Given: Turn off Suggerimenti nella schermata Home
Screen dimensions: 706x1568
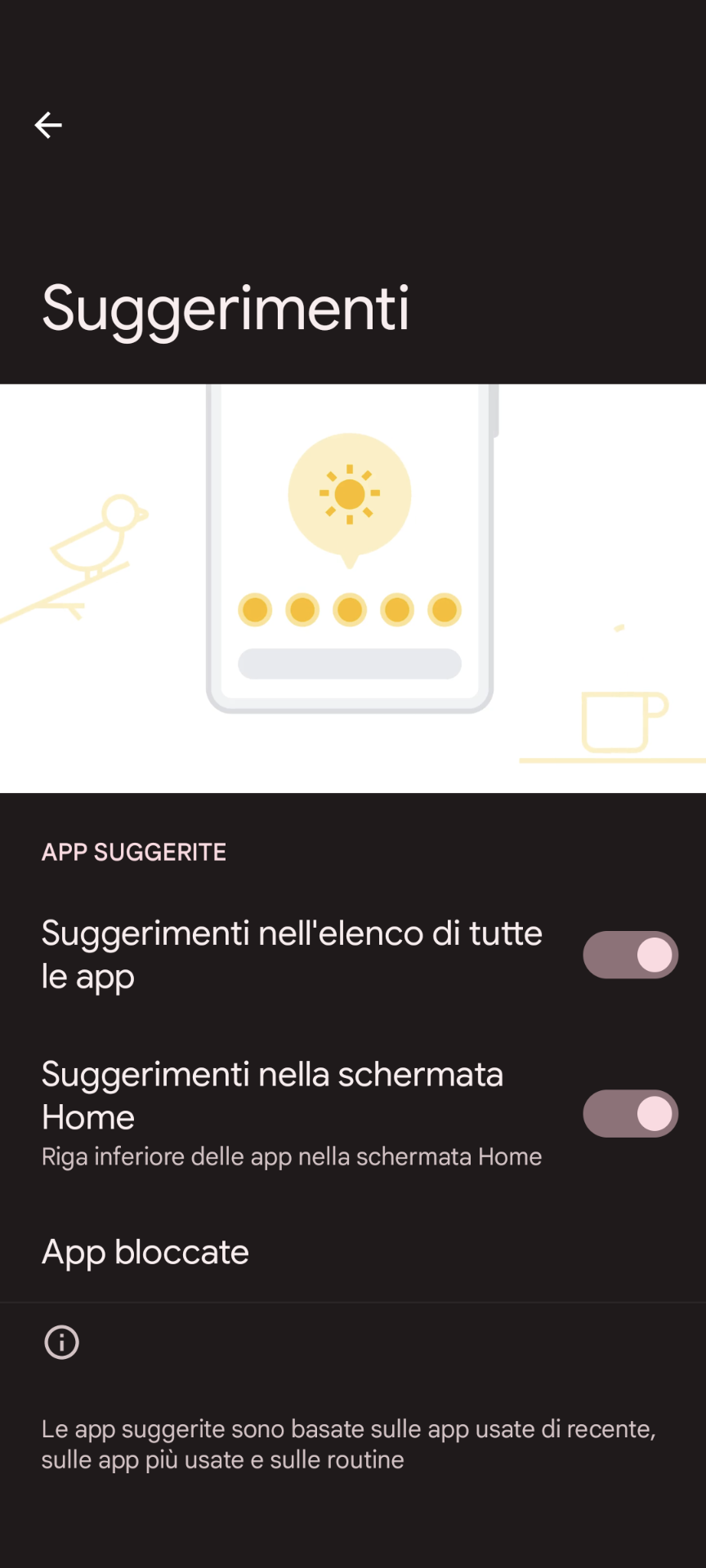Looking at the screenshot, I should [x=630, y=1113].
